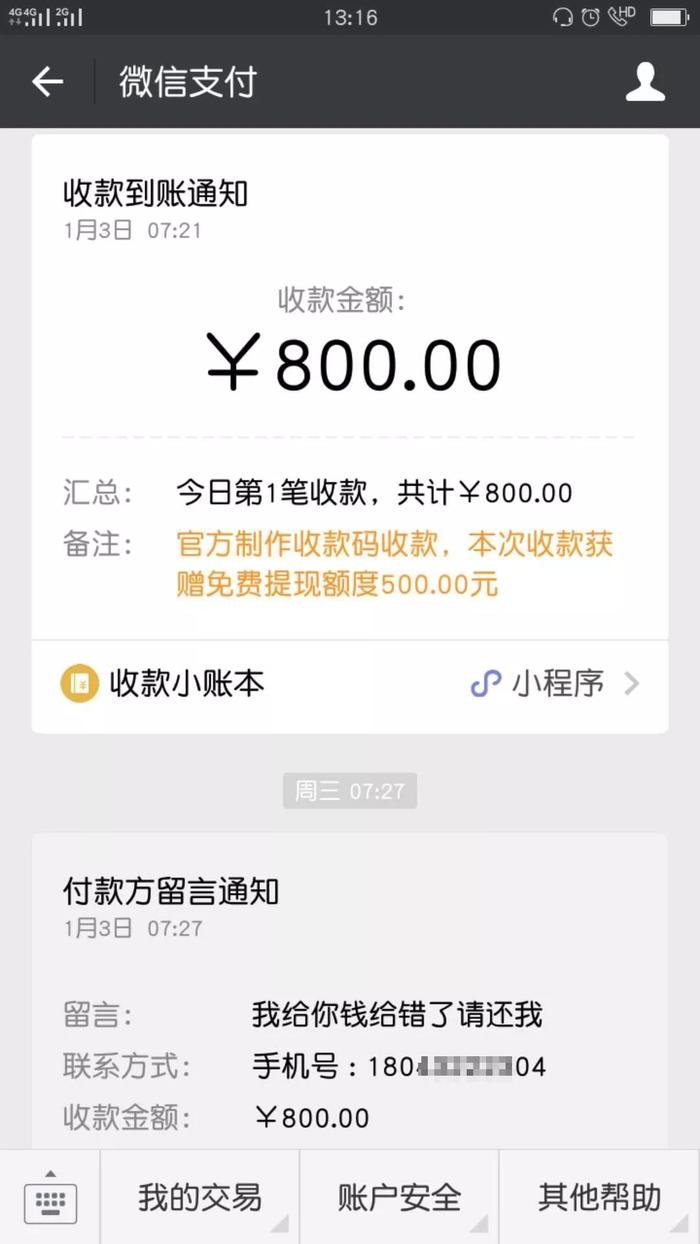Open 账户安全 menu
Screen dimensions: 700x1244
(x=400, y=1198)
